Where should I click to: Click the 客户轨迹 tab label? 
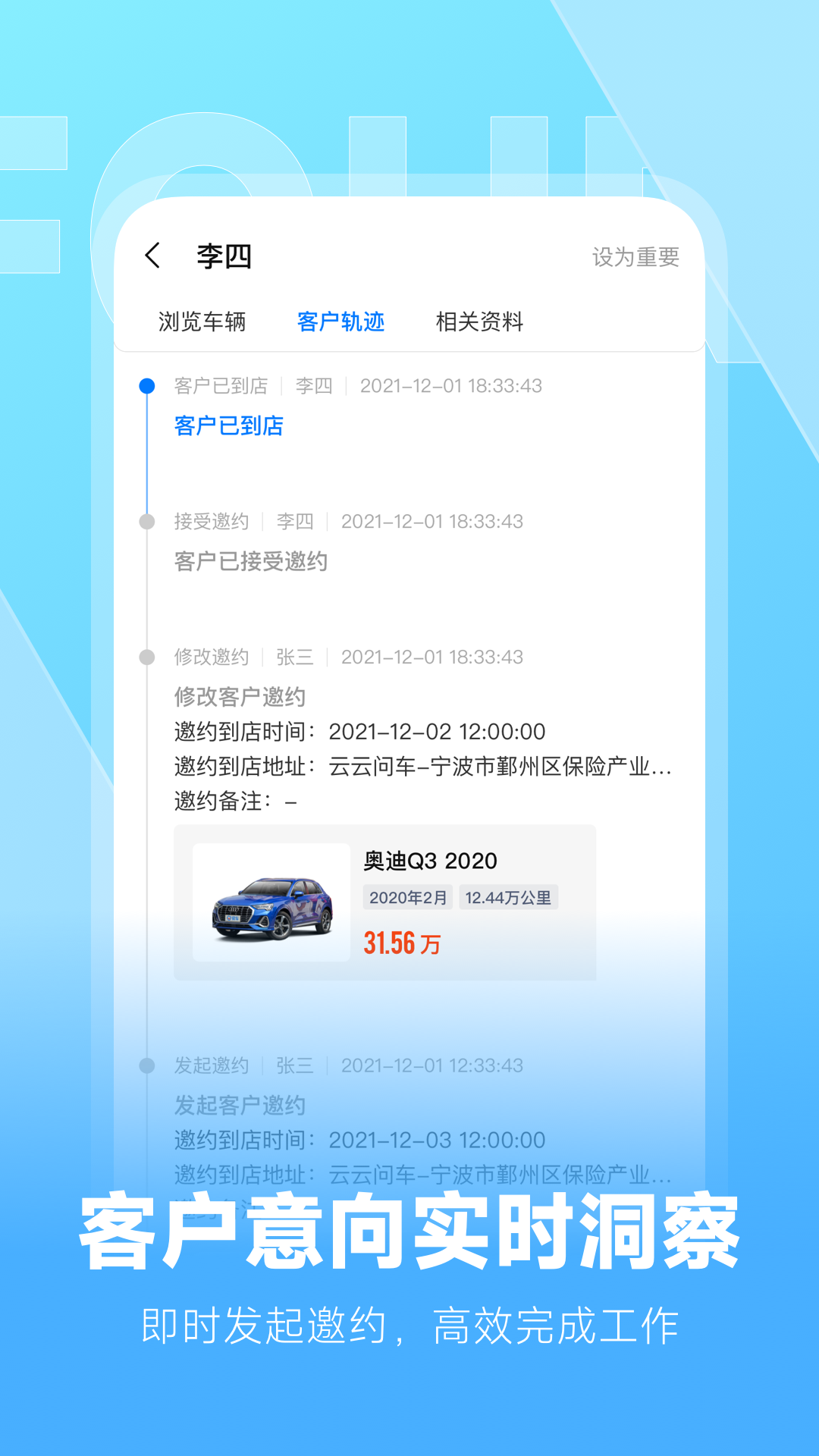coord(341,322)
